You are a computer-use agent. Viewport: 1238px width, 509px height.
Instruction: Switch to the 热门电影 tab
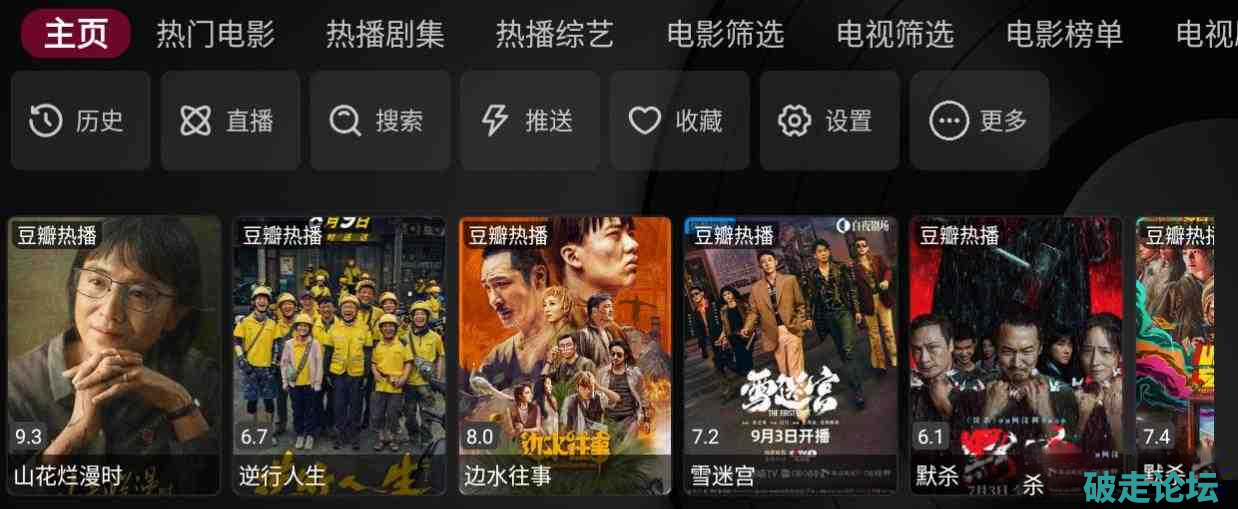(215, 35)
